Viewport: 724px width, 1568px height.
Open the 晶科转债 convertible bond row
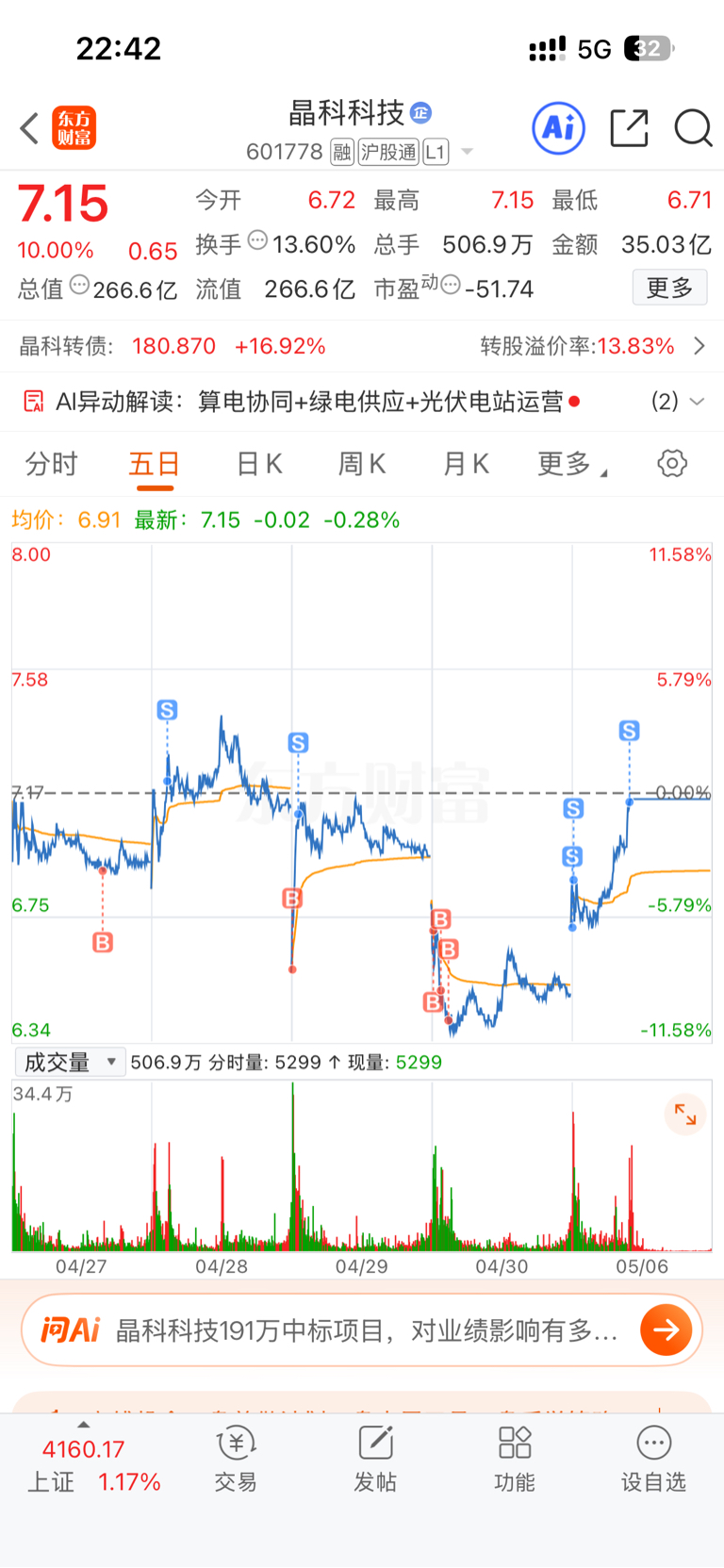point(362,346)
